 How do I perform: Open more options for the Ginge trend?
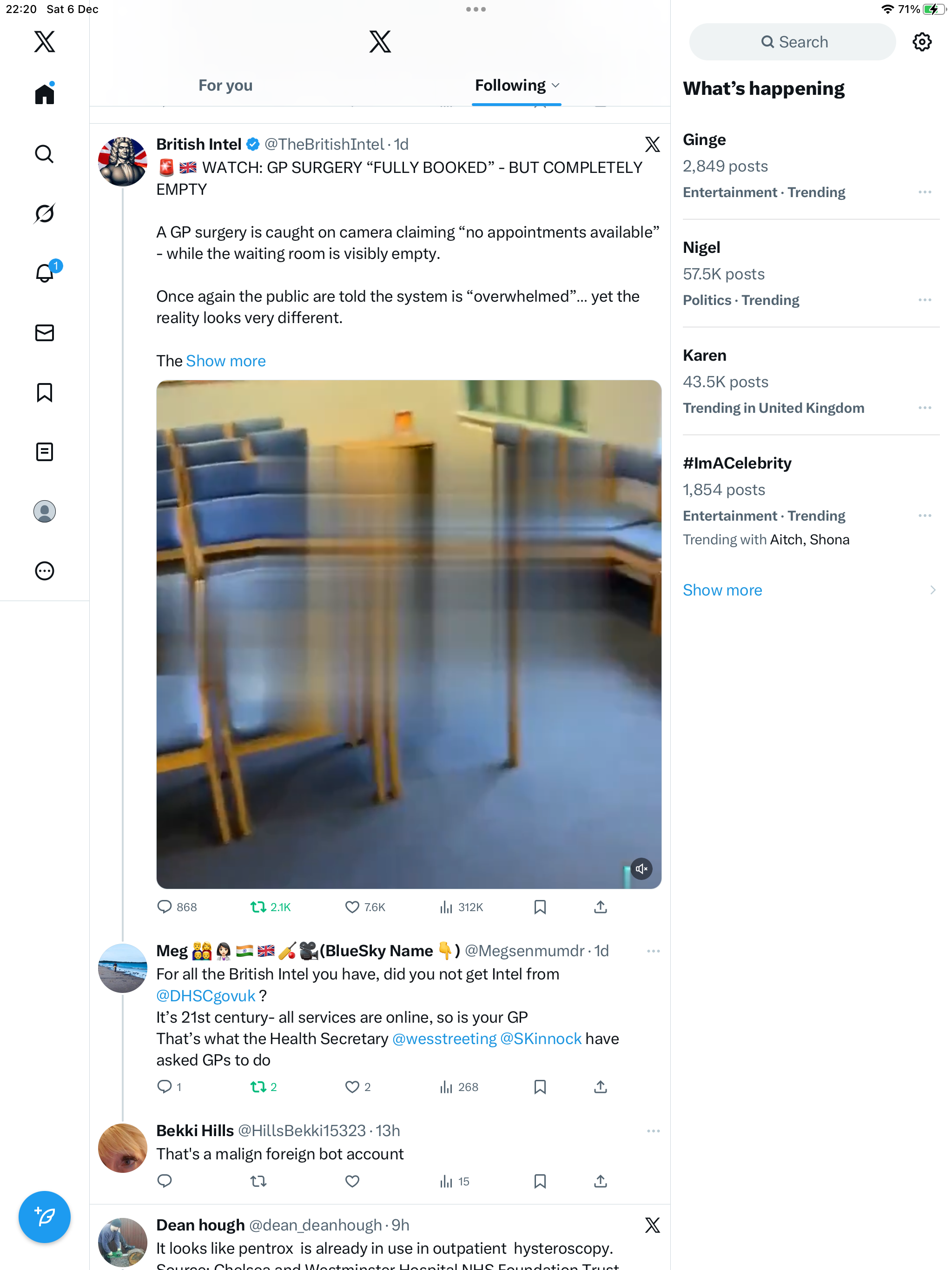click(925, 192)
